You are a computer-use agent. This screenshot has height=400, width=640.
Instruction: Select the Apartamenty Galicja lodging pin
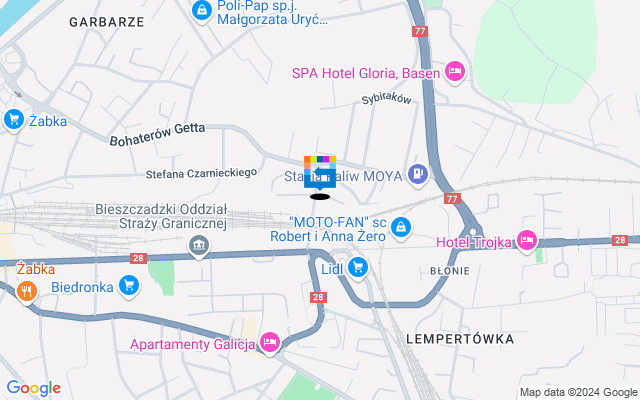pos(268,344)
